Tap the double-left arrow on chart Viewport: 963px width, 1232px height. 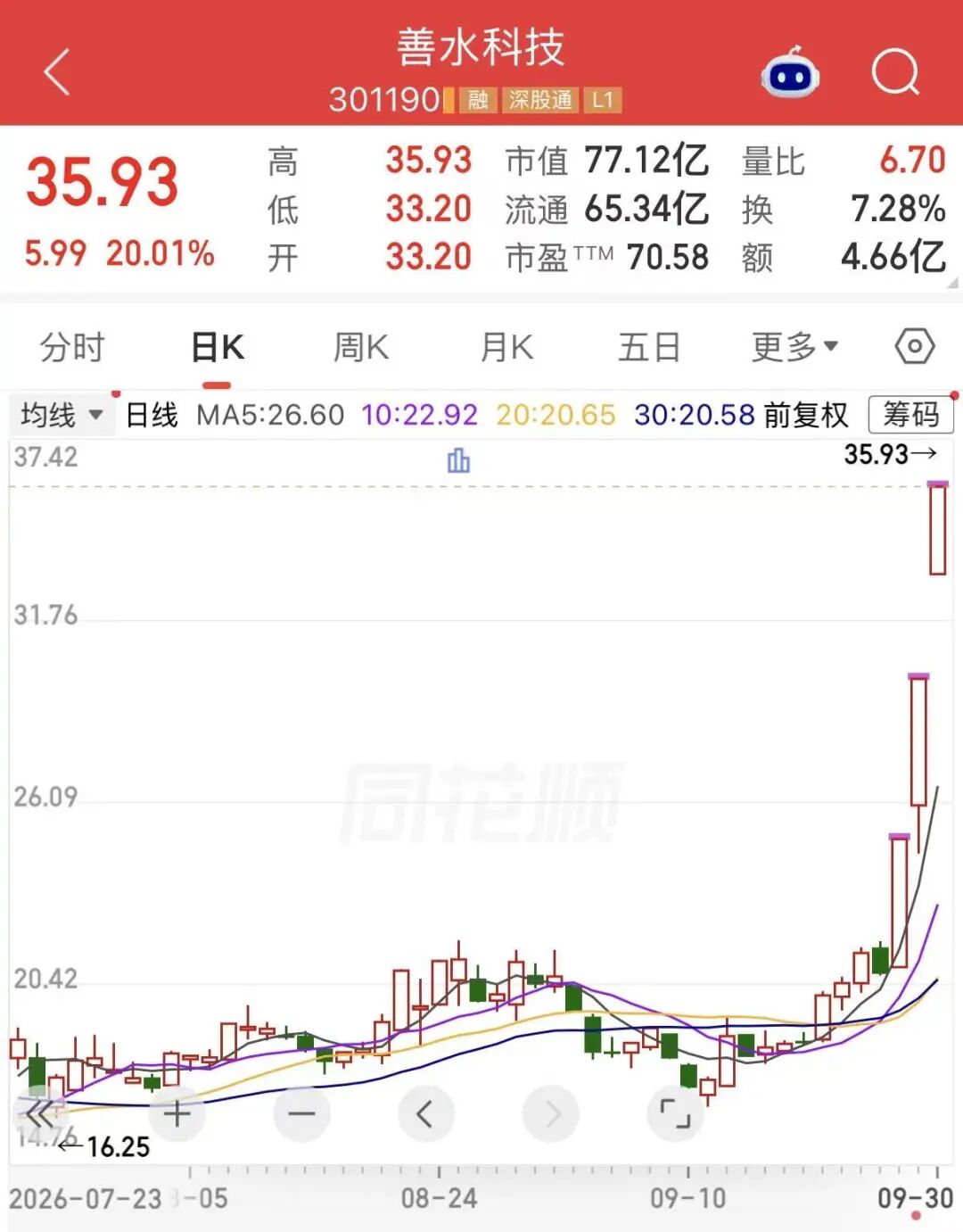(x=39, y=1113)
